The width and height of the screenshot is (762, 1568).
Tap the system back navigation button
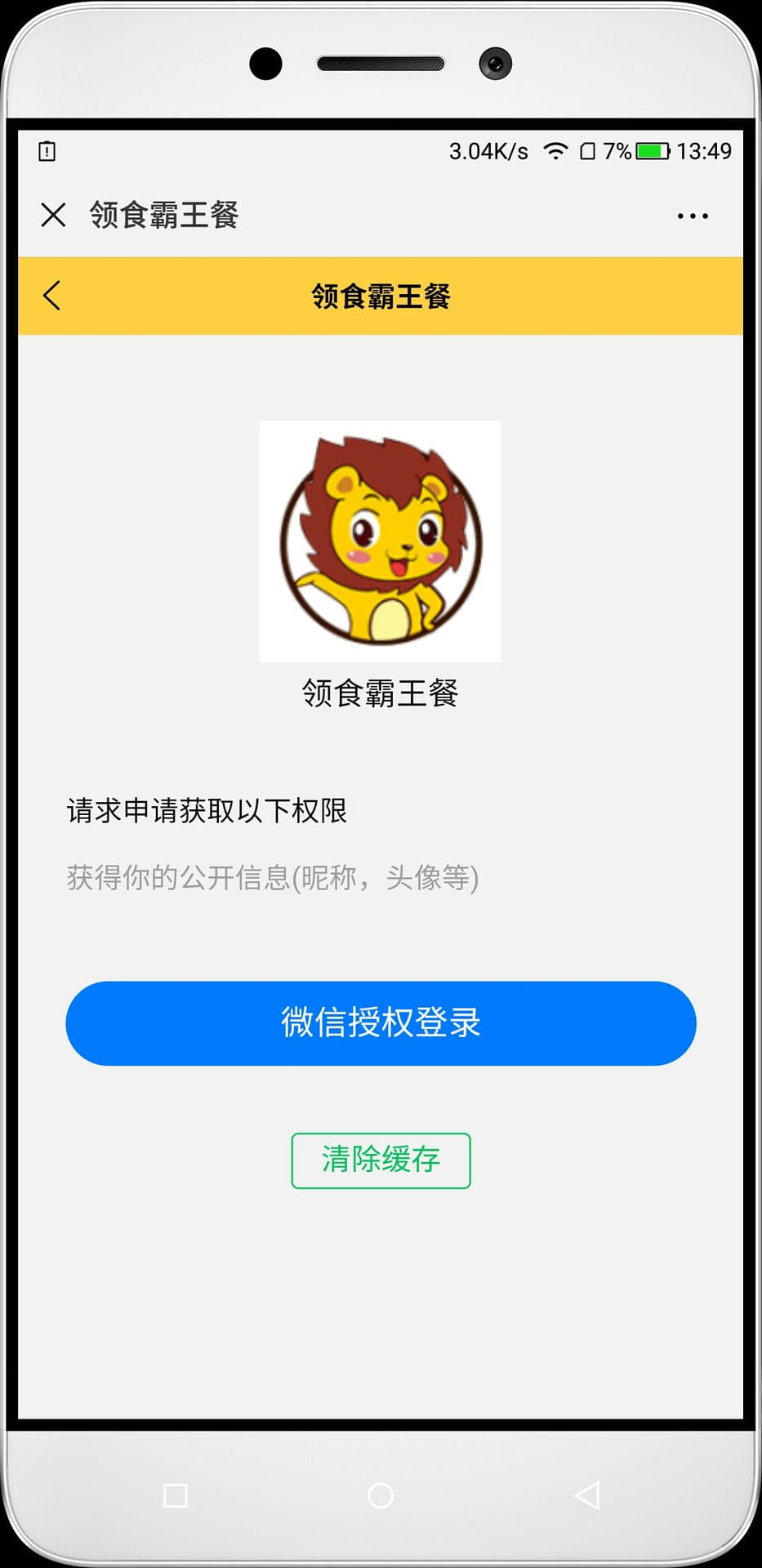coord(587,1495)
